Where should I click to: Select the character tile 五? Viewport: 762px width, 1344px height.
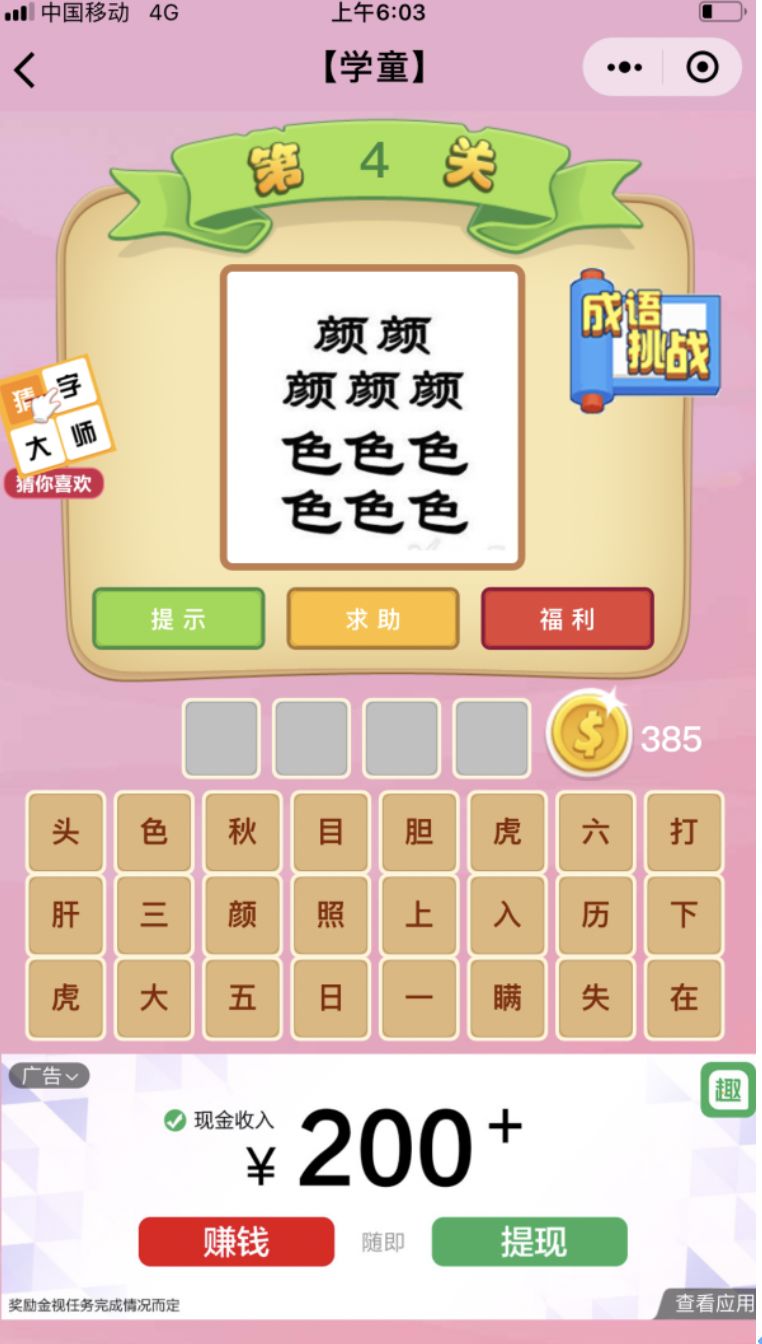pos(242,998)
